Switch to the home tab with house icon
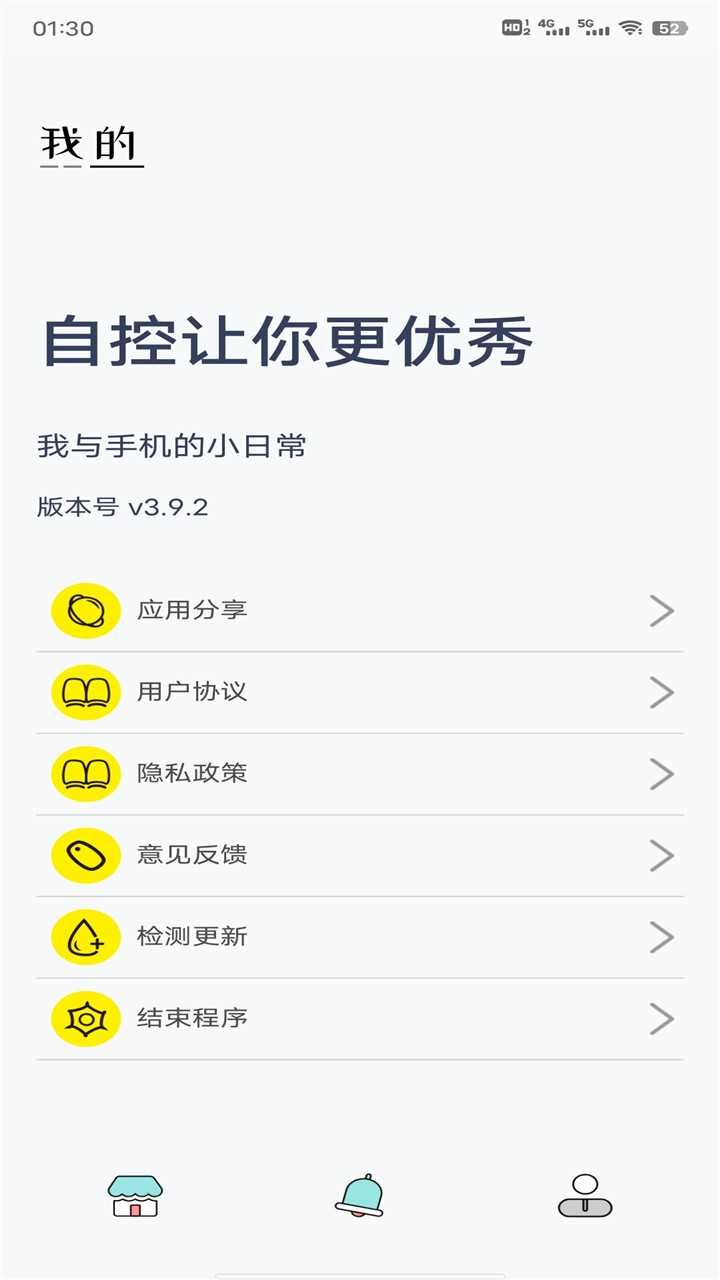 coord(135,1196)
